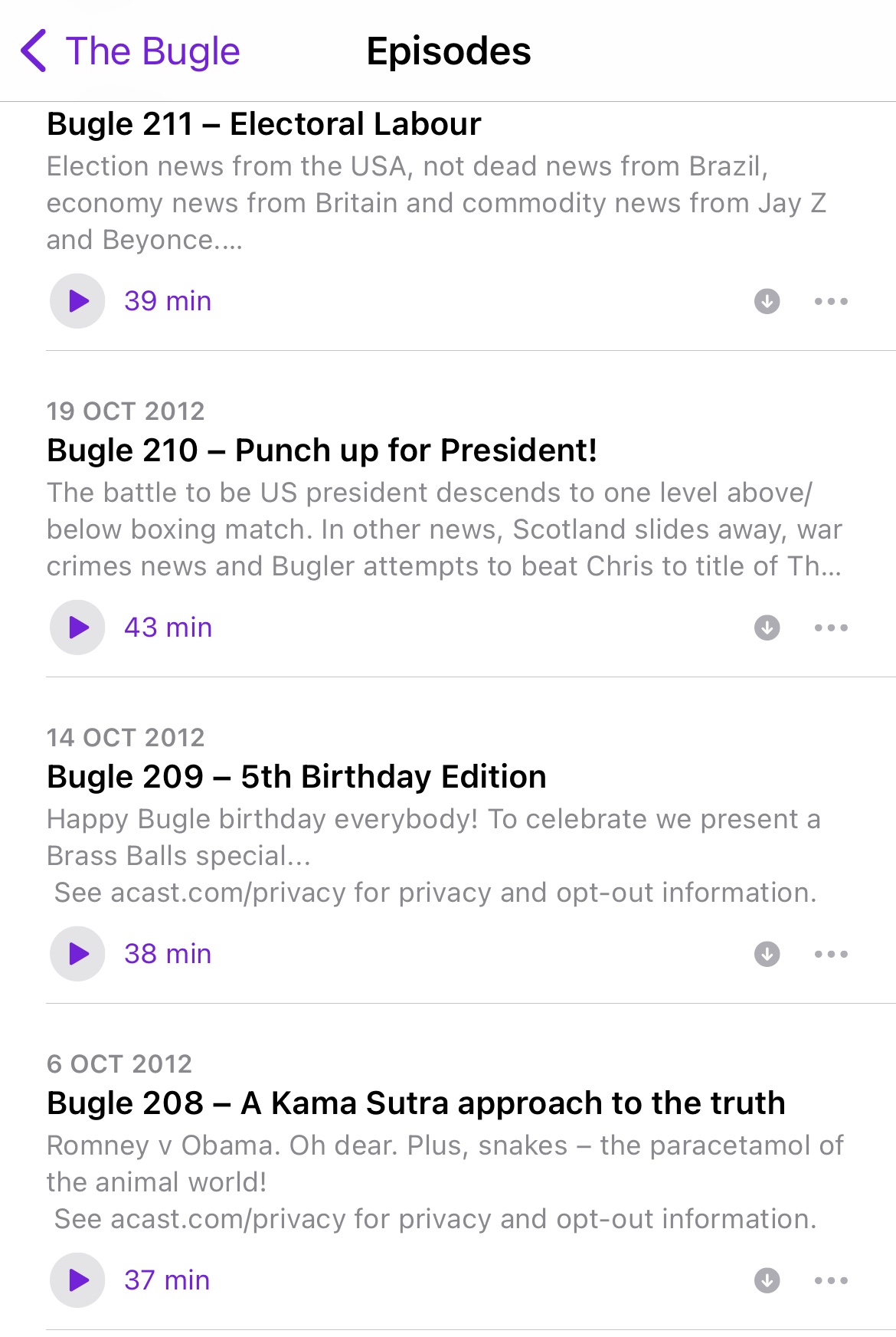Tap the 43 min duration label
896x1337 pixels.
click(168, 628)
